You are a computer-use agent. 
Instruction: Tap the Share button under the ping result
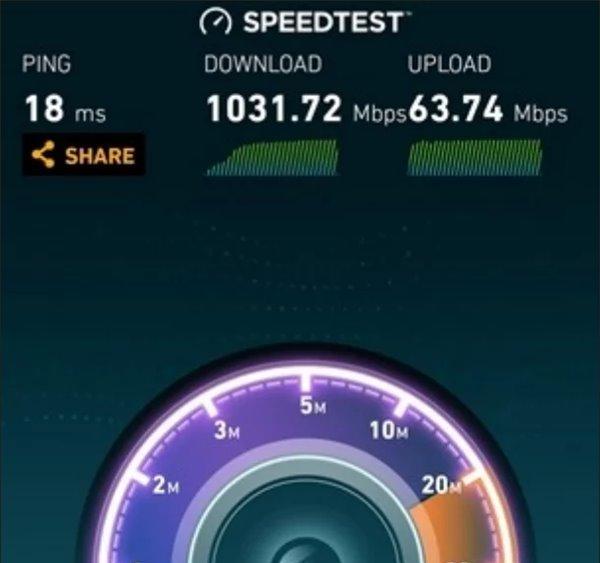(x=84, y=156)
